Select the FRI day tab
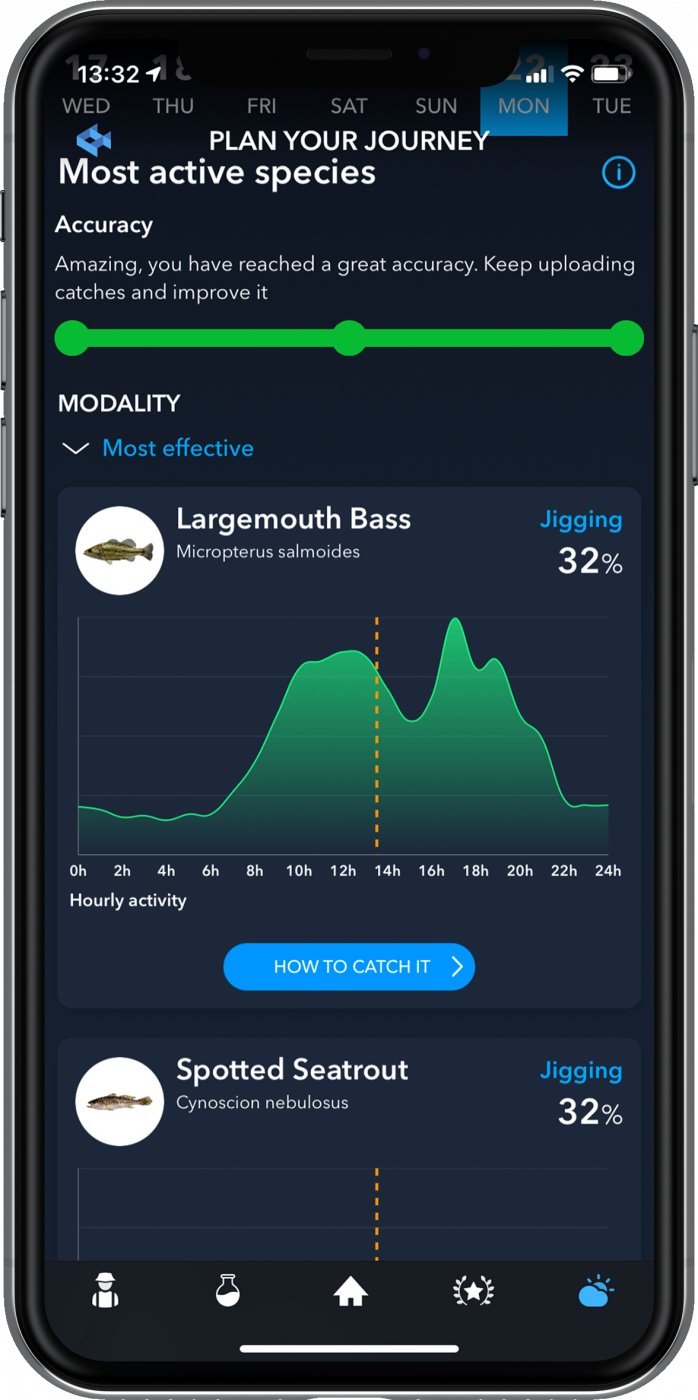 (x=262, y=106)
